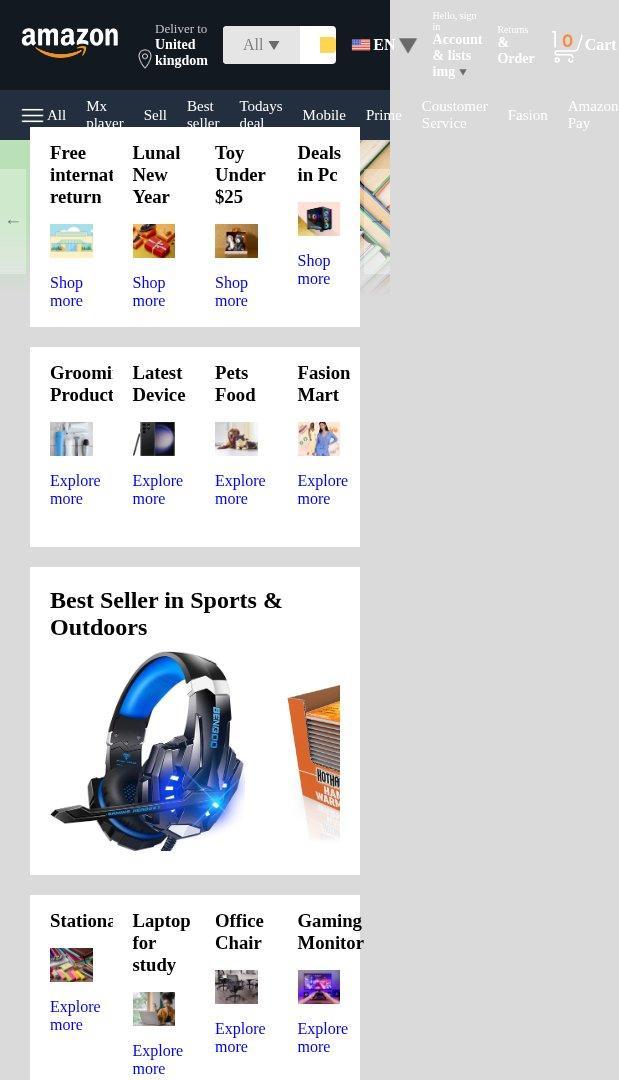Open the All hamburger menu
Image resolution: width=619 pixels, height=1080 pixels.
43,115
